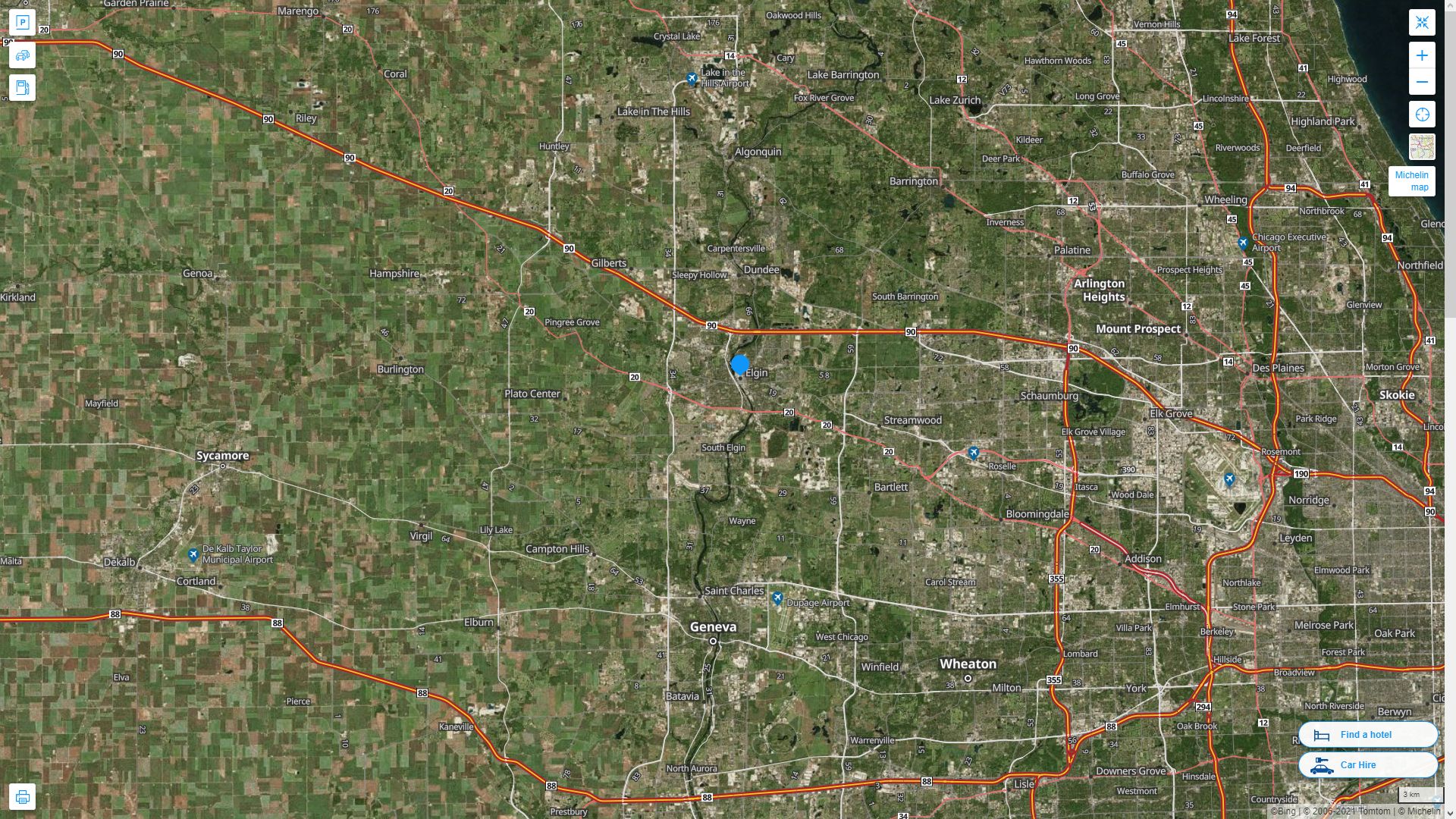
Task: Open the map type thumbnail
Action: tap(1422, 147)
